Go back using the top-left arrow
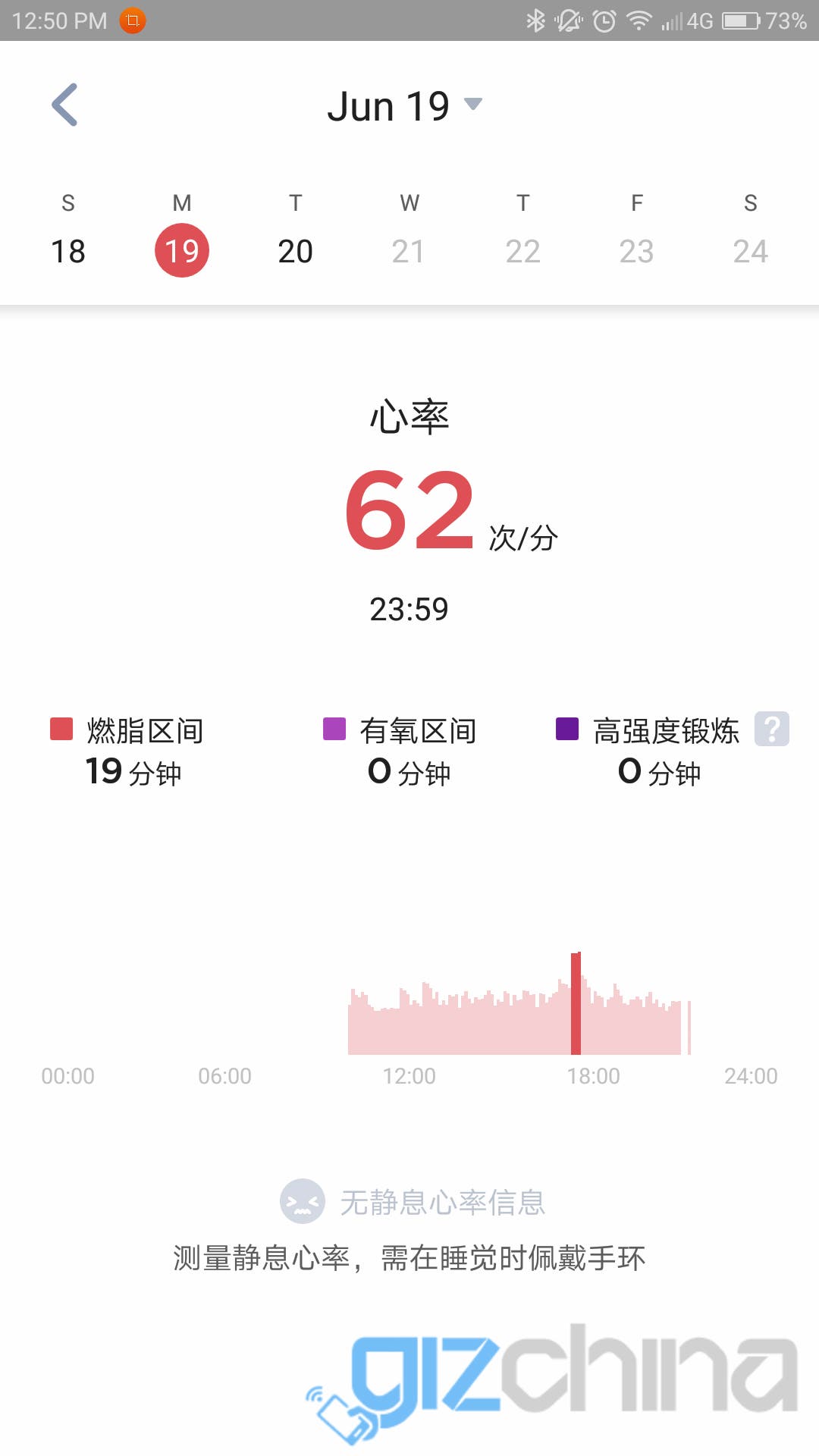The width and height of the screenshot is (819, 1456). (65, 105)
